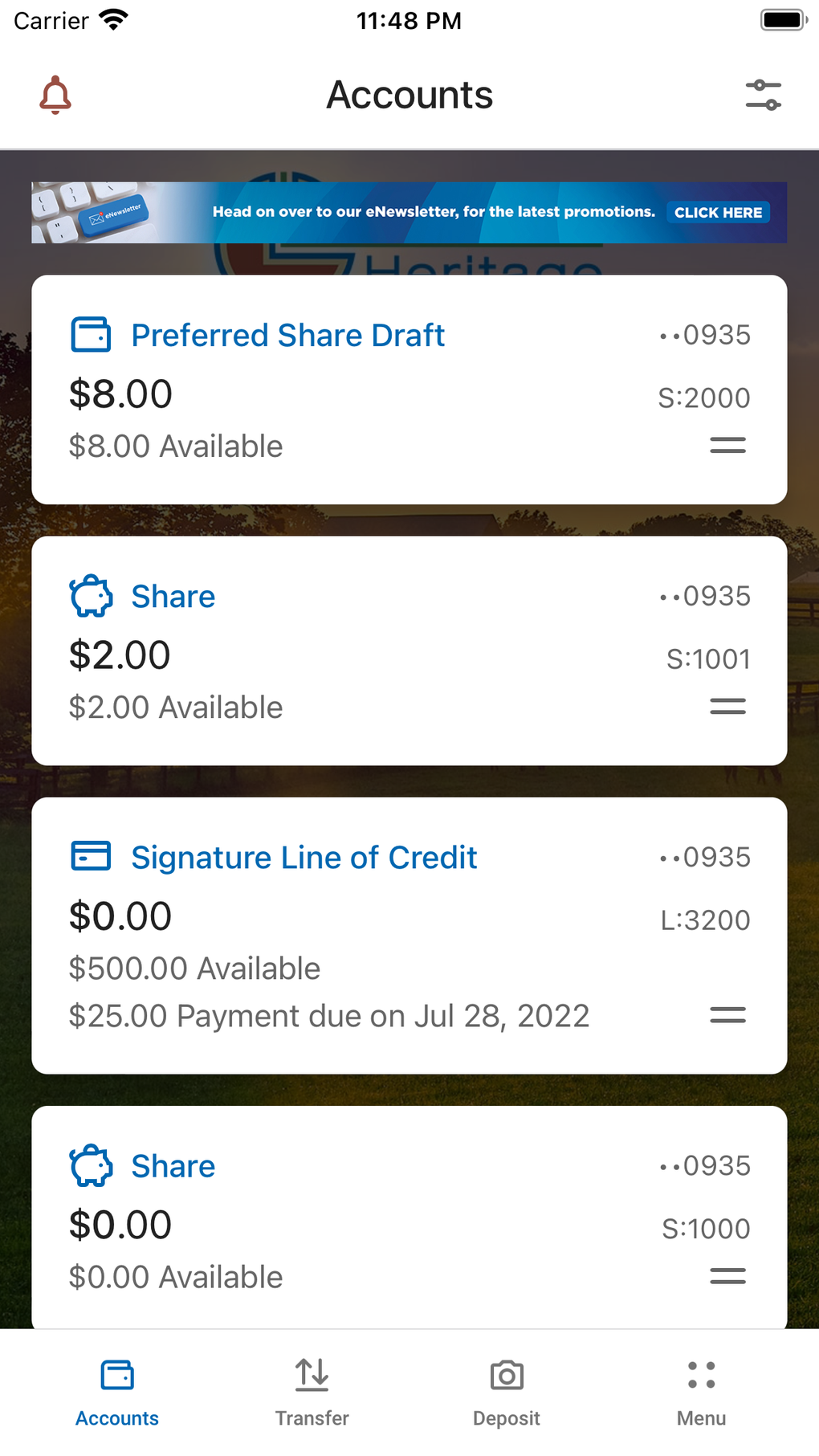
Task: Click the credit card icon on Signature Line of Credit
Action: [91, 856]
